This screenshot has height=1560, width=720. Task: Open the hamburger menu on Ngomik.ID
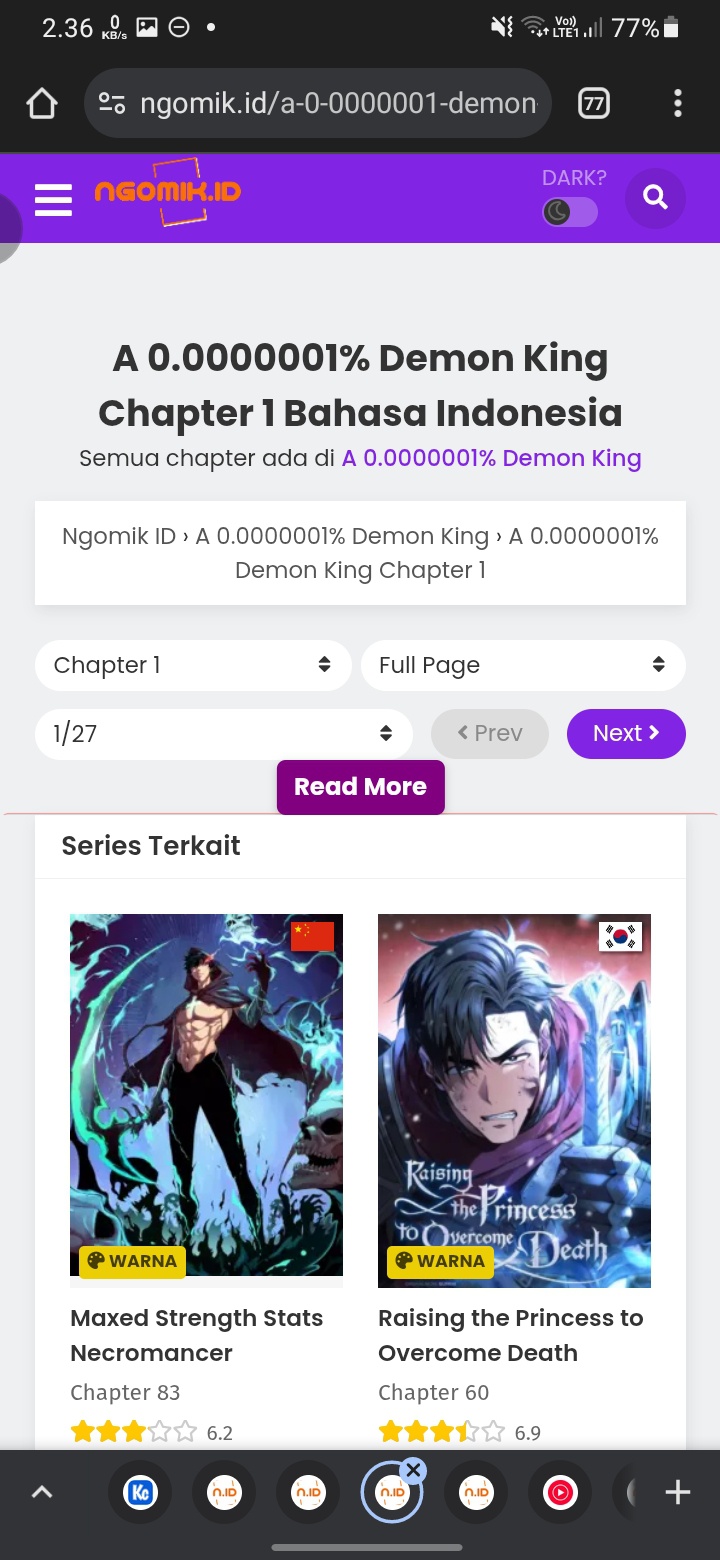(53, 200)
